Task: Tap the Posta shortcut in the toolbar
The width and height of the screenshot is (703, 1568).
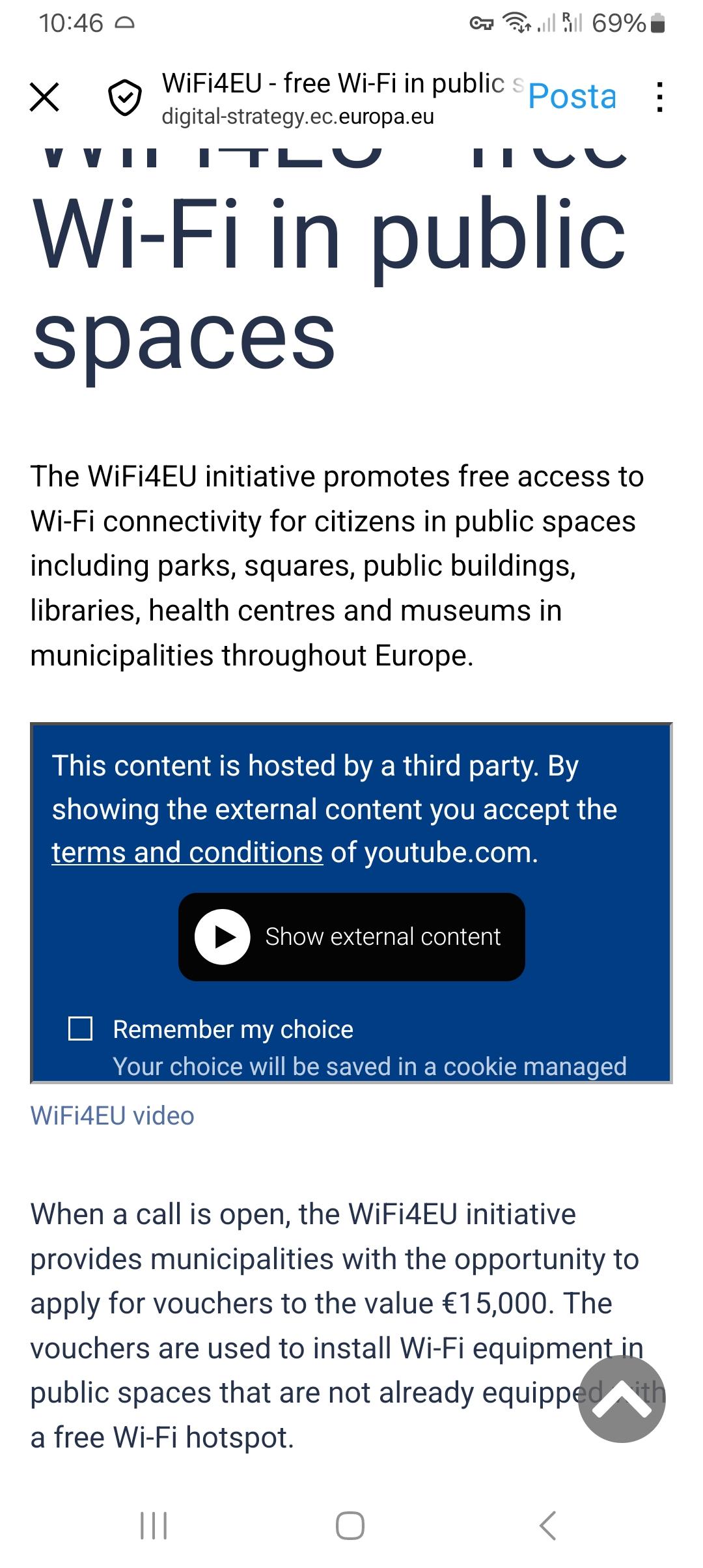Action: [x=572, y=97]
